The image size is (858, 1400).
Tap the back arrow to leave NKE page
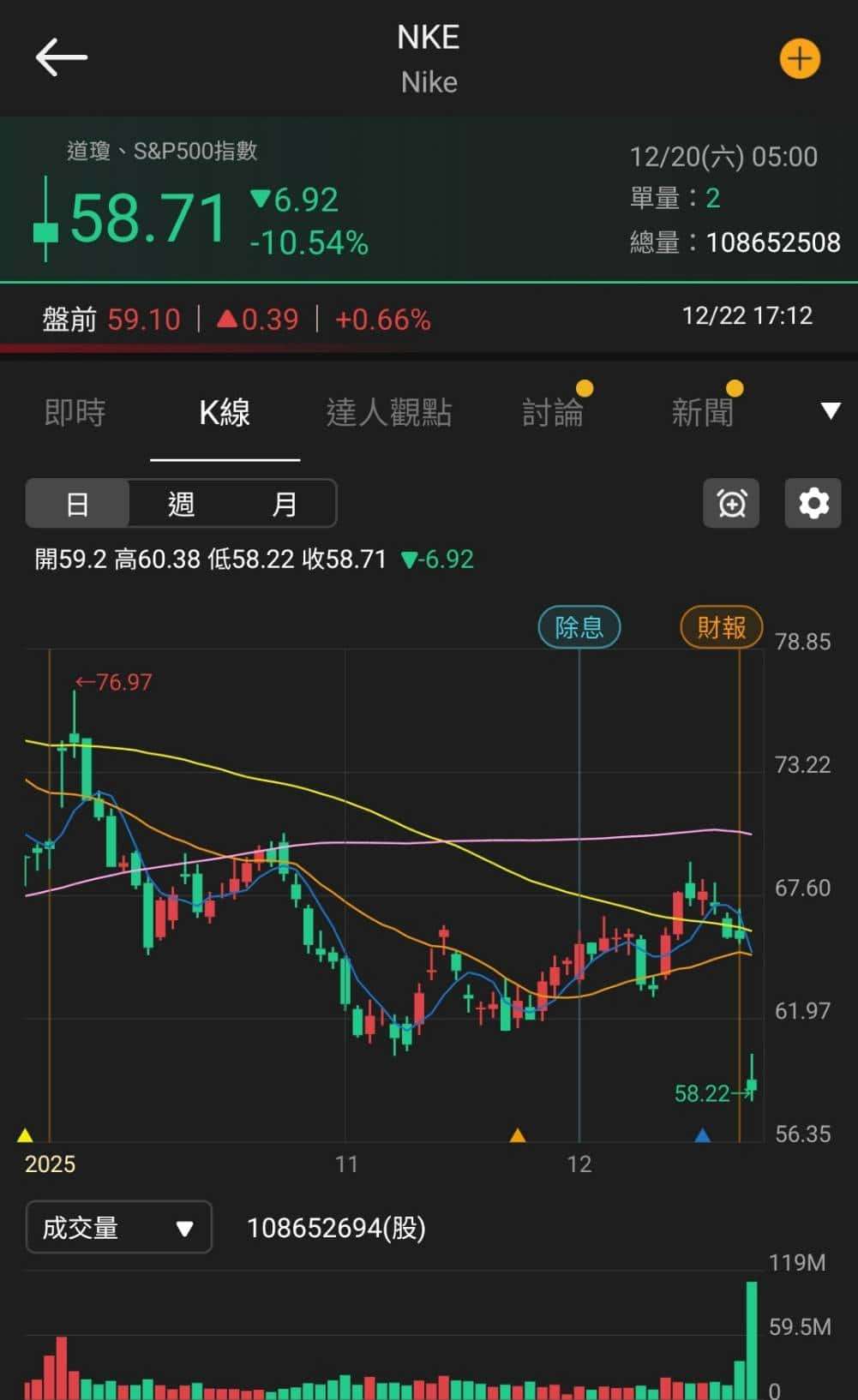61,57
